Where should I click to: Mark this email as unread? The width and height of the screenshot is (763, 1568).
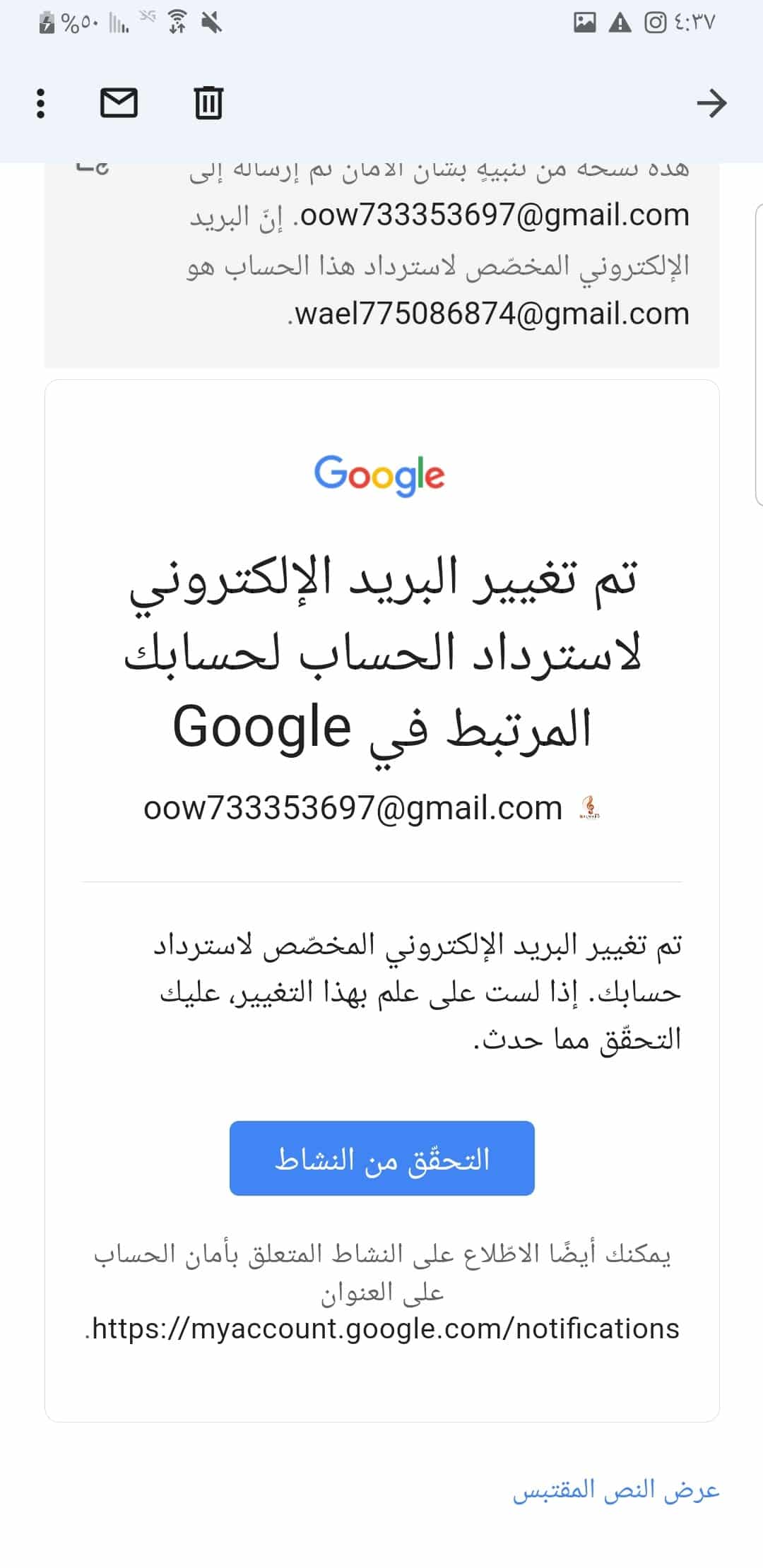119,103
